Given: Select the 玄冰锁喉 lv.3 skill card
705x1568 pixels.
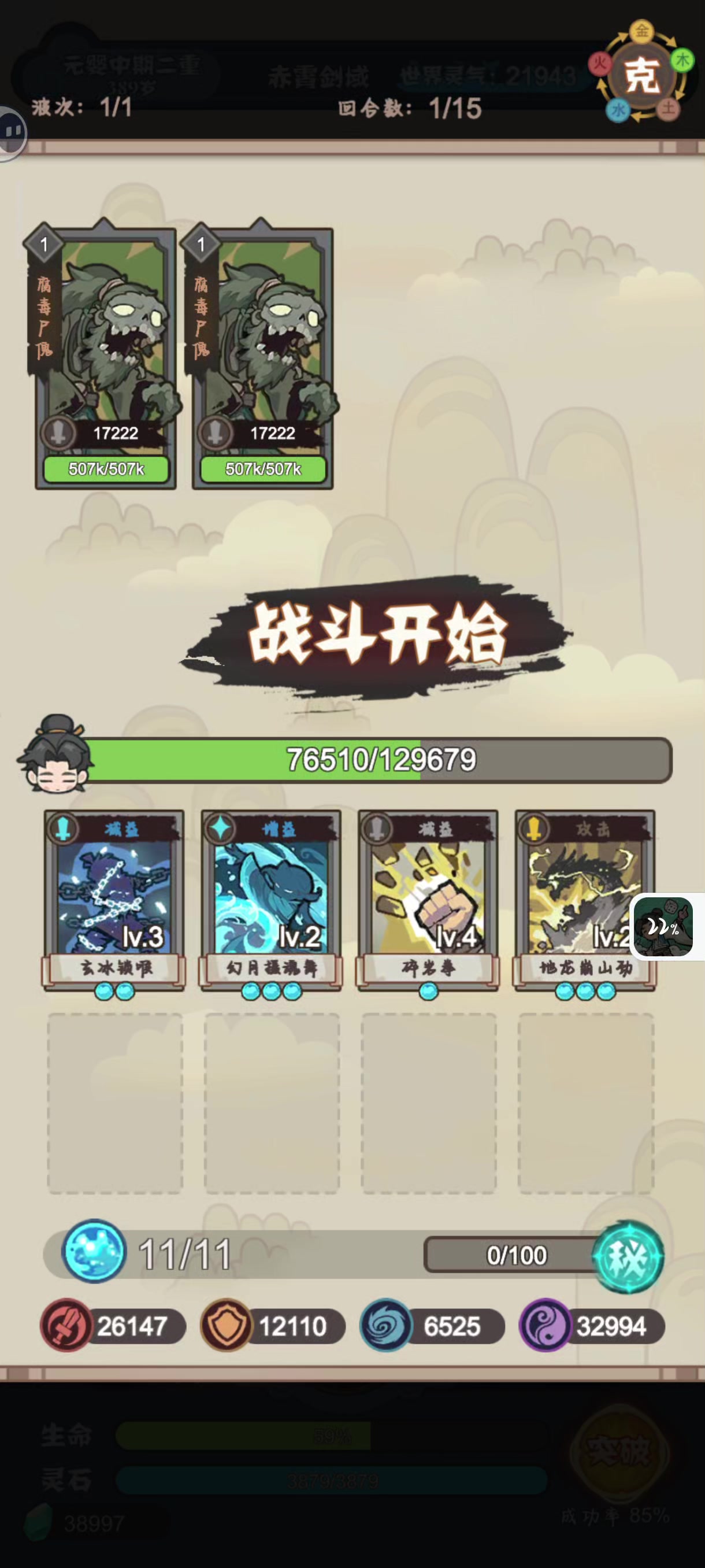Looking at the screenshot, I should point(114,901).
